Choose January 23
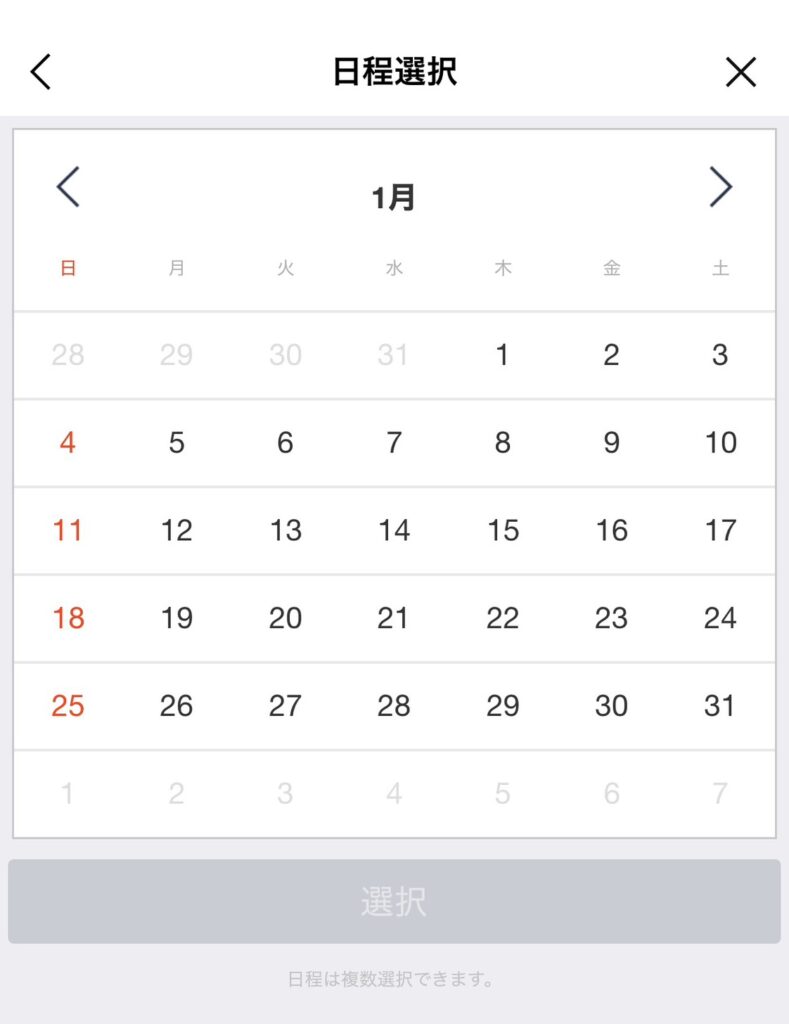The width and height of the screenshot is (789, 1024). tap(611, 619)
